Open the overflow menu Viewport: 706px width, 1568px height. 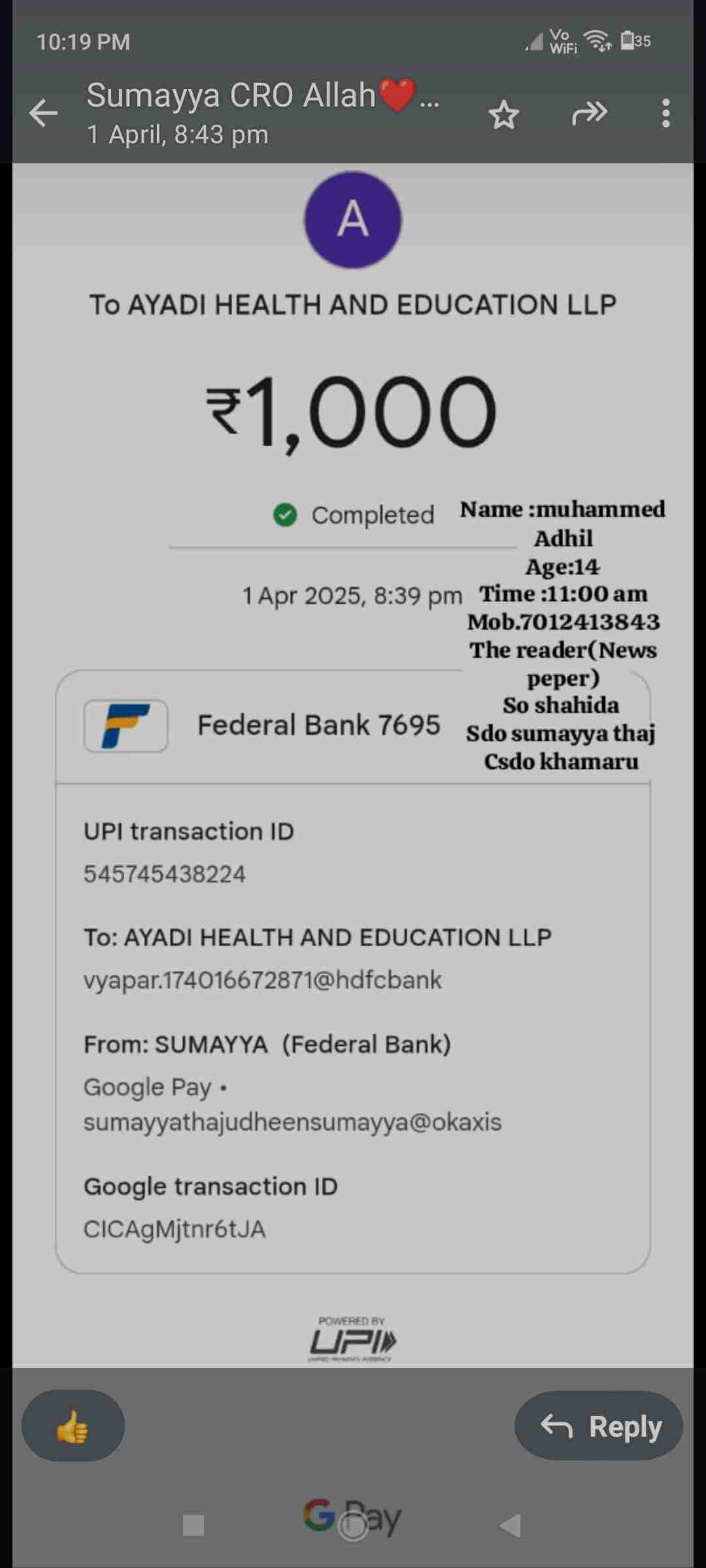[x=665, y=114]
